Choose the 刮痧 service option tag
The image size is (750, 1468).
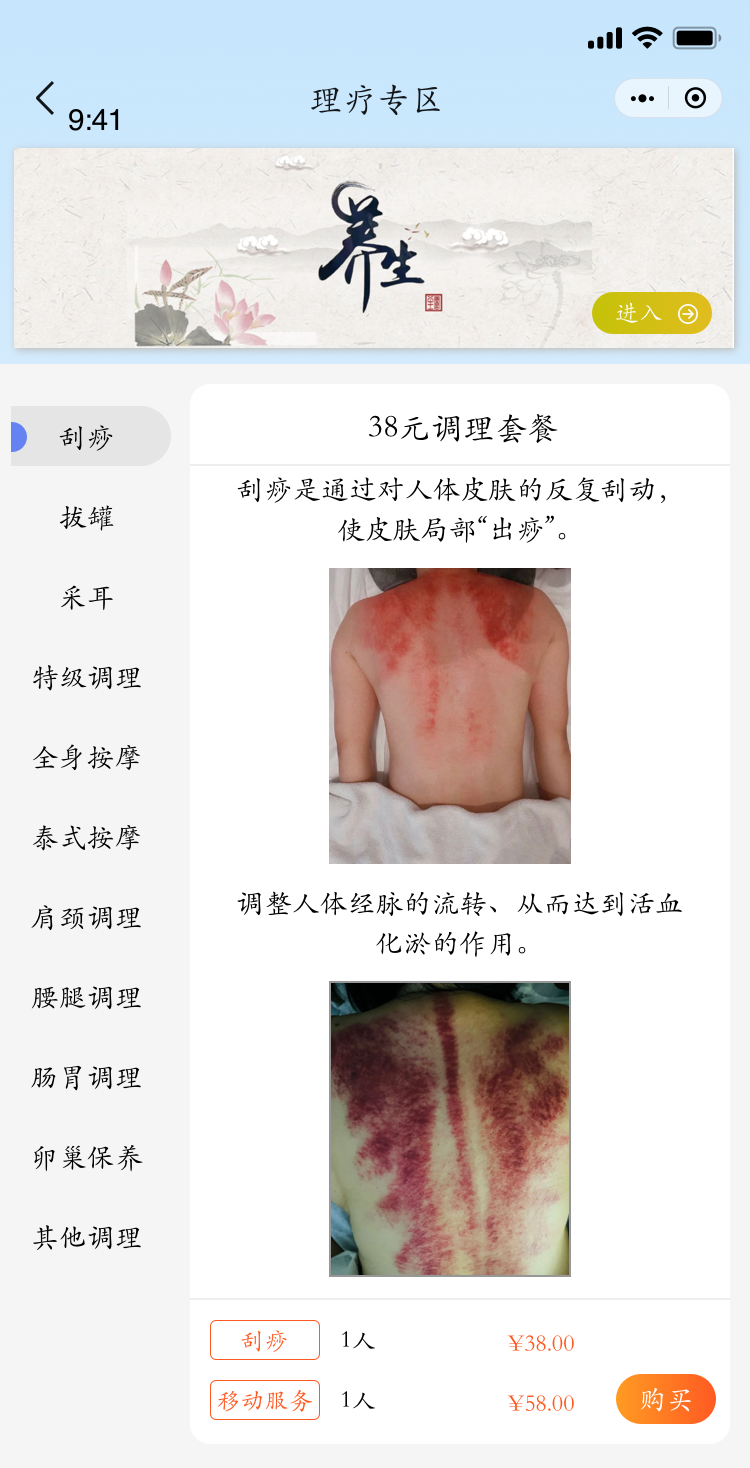click(265, 1340)
